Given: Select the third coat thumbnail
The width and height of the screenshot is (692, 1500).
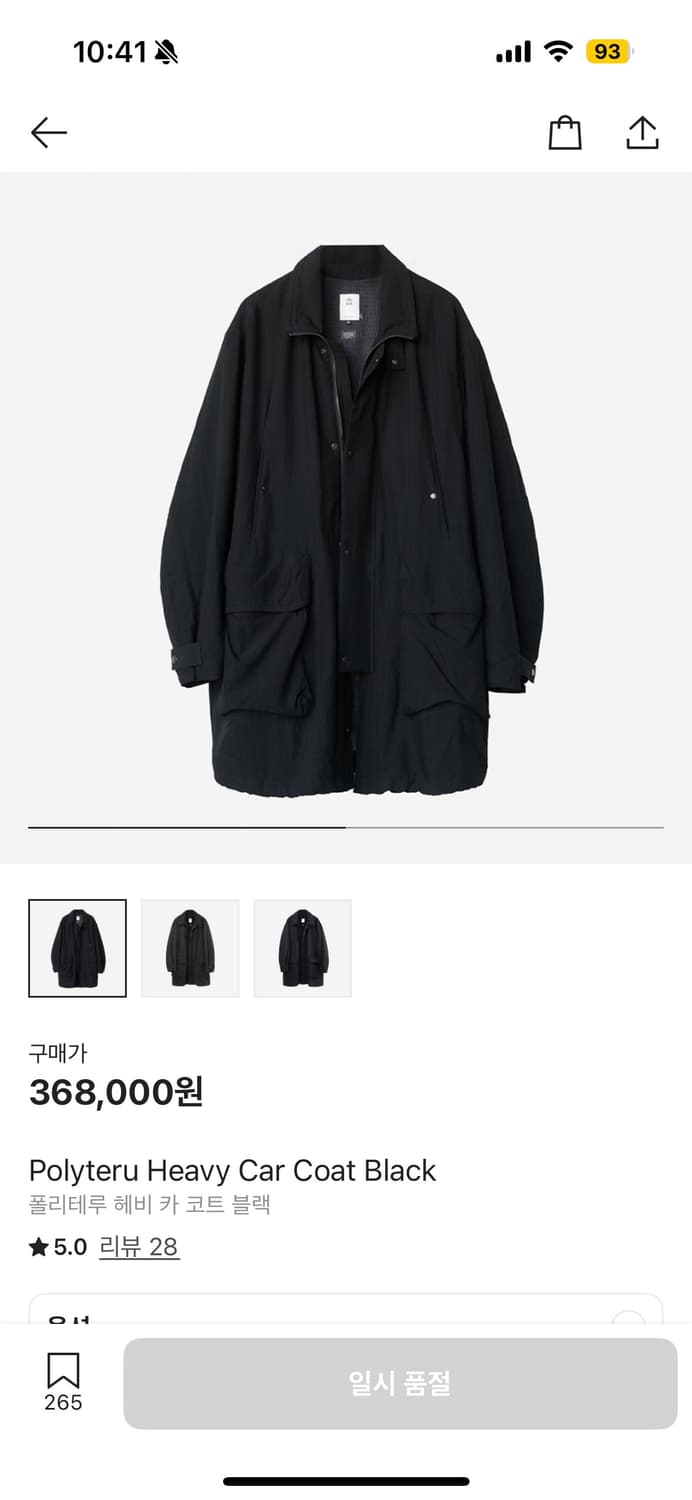Looking at the screenshot, I should [303, 948].
